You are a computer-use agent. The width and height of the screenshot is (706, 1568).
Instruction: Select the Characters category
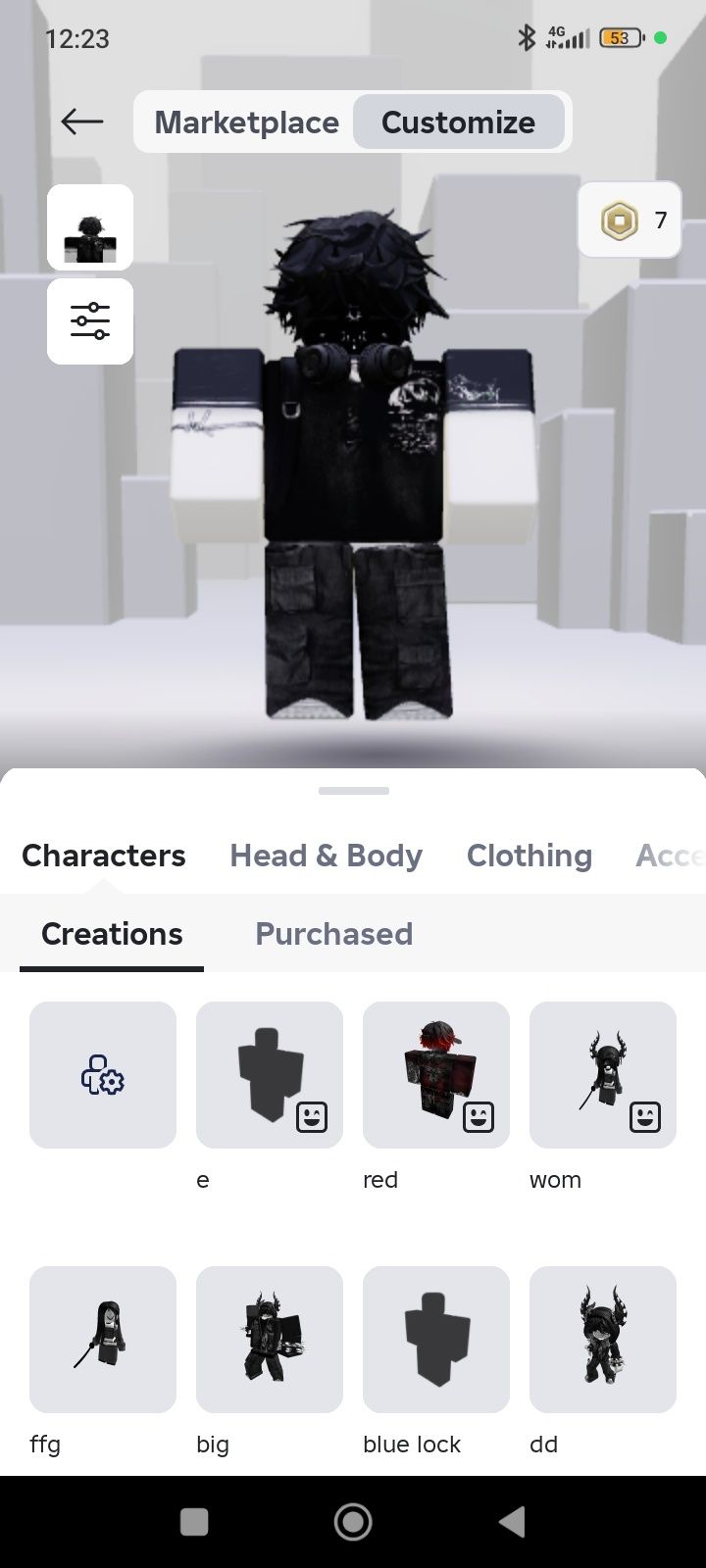(x=104, y=856)
